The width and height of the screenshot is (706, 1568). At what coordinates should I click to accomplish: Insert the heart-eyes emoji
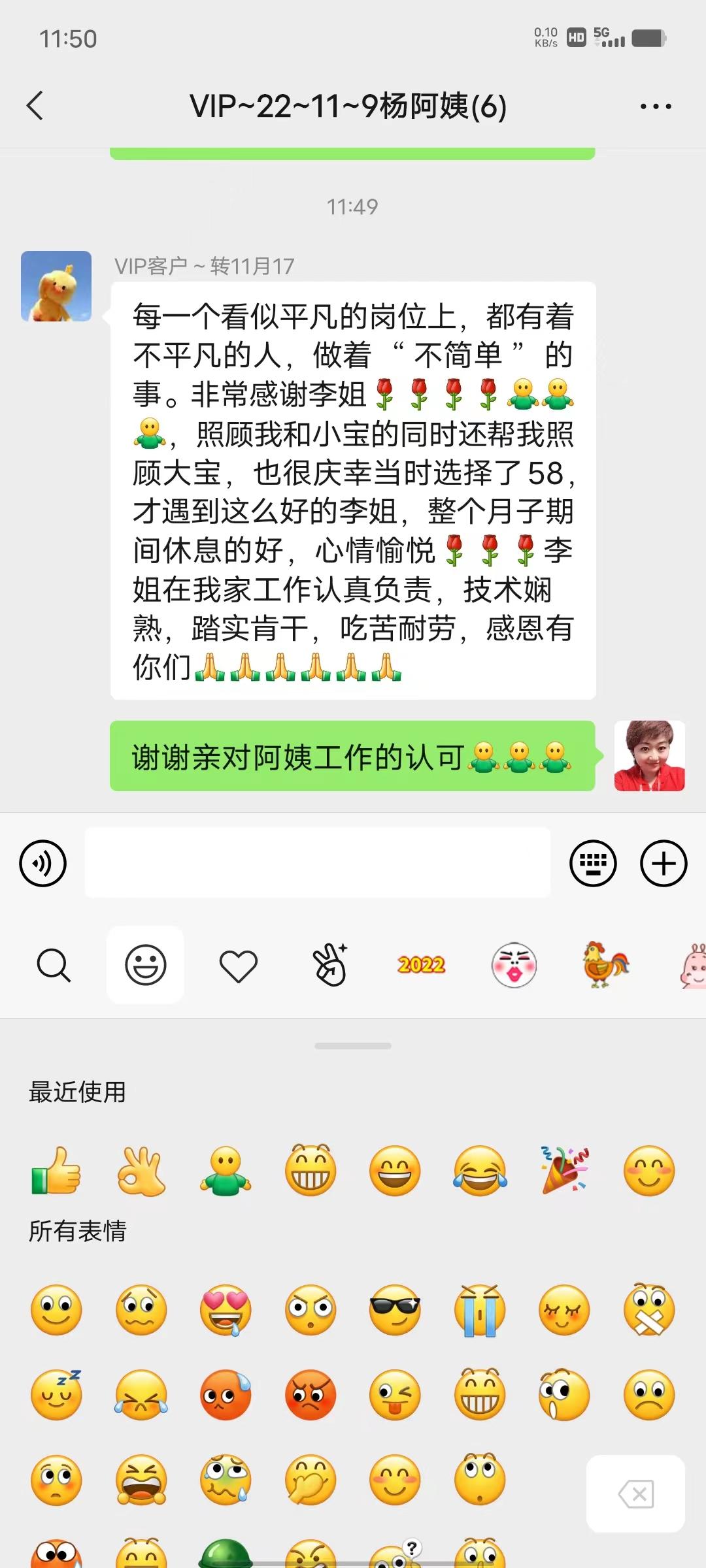point(226,1310)
